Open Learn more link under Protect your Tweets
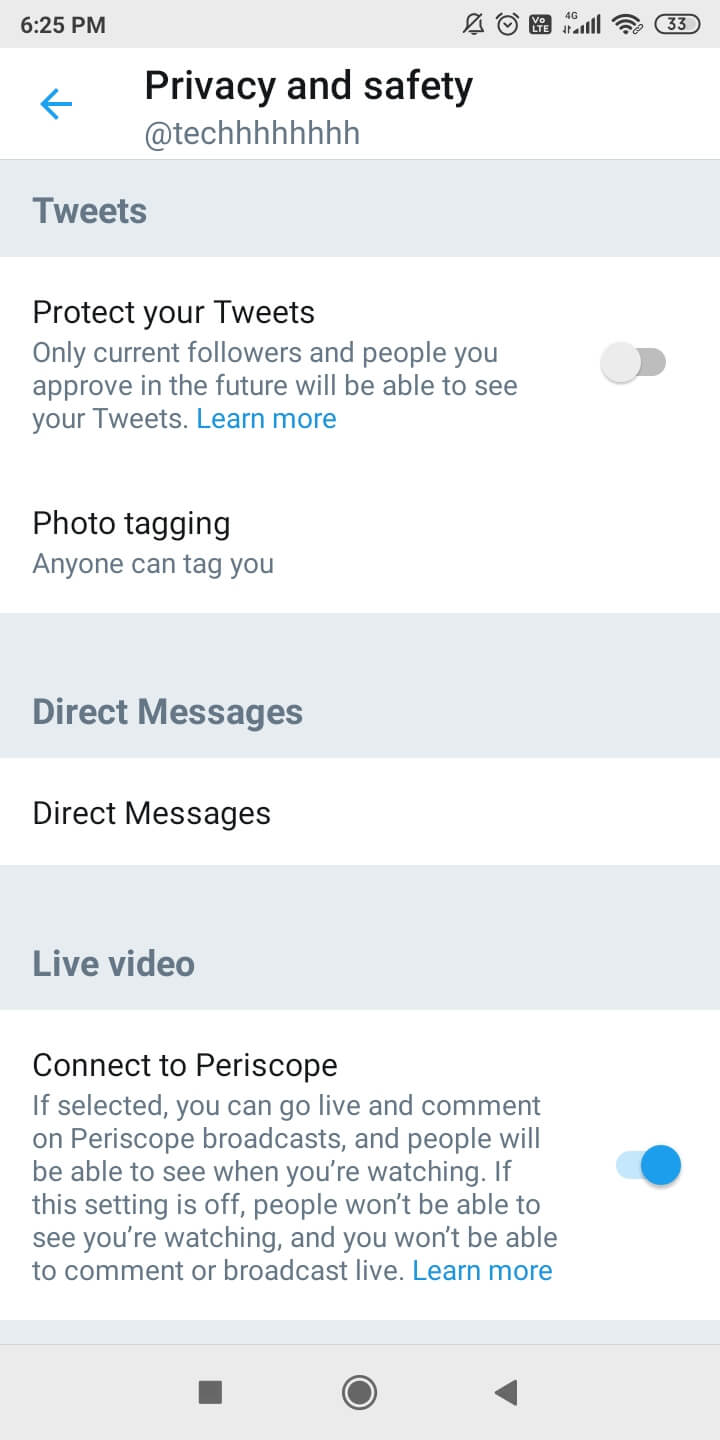The image size is (720, 1440). [x=266, y=419]
